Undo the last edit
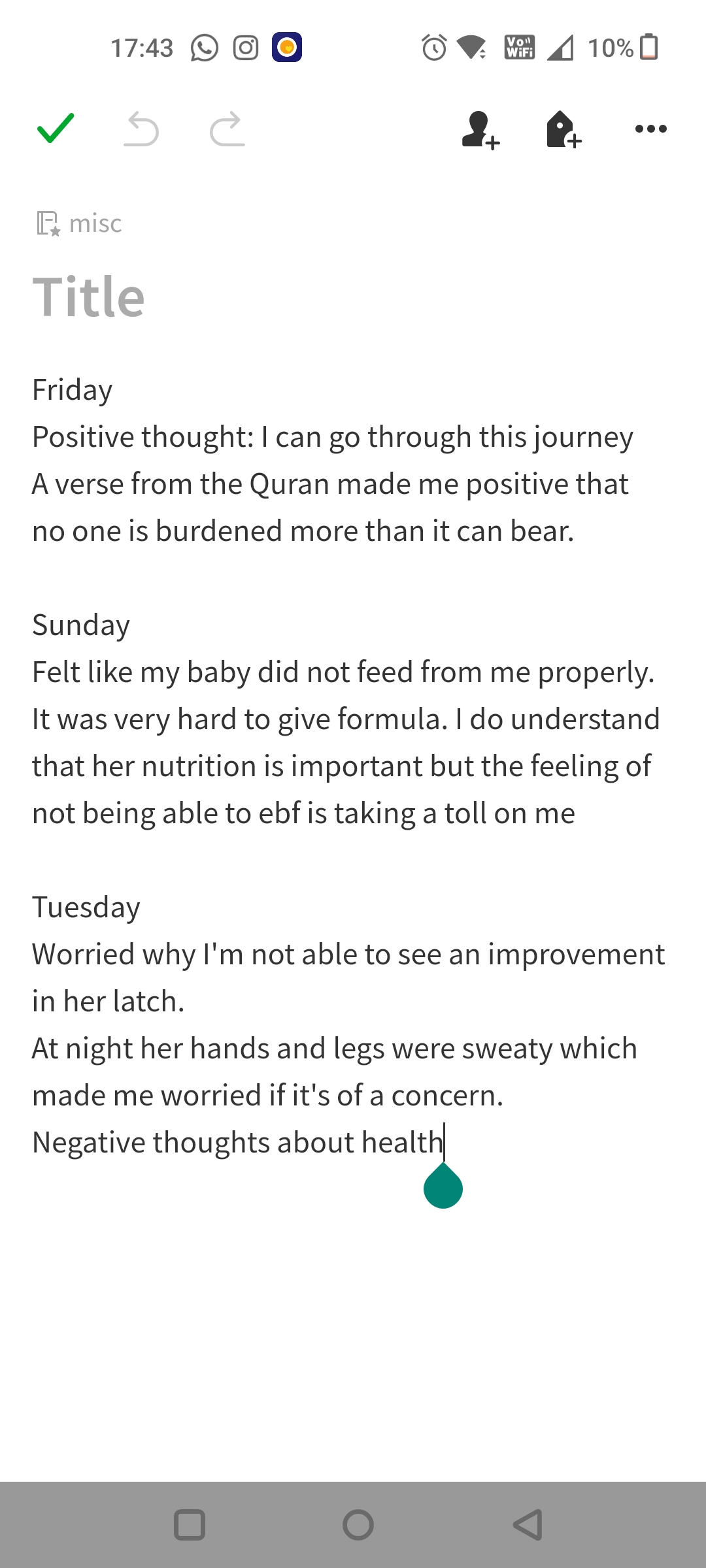 141,129
